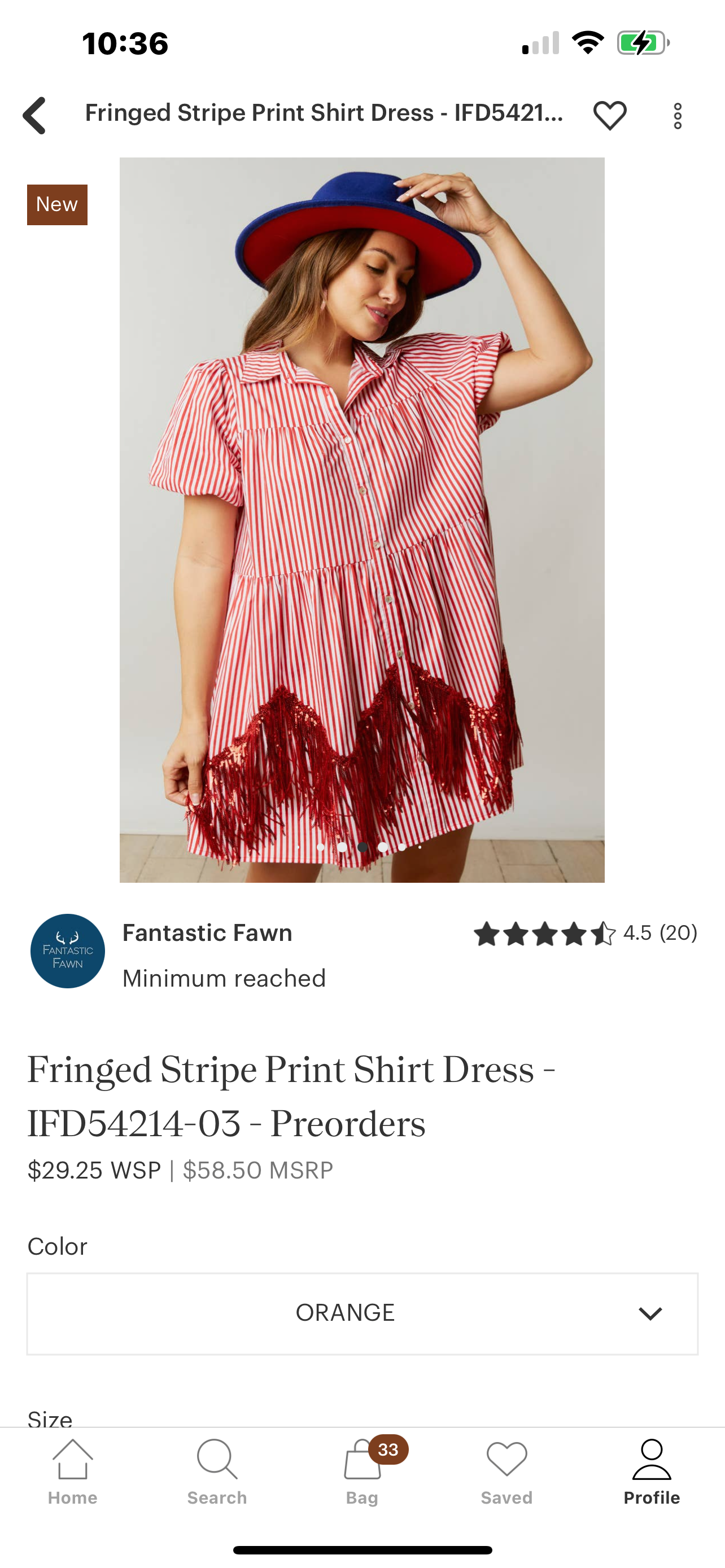Expand the ORANGE color dropdown
Screen dimensions: 725x1568
362,1313
